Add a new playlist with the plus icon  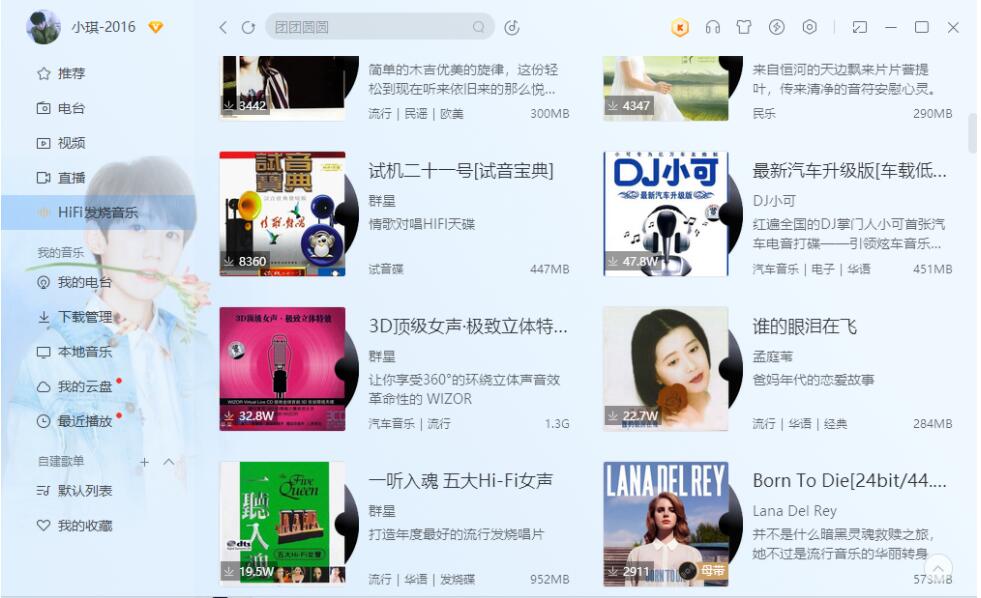[144, 462]
